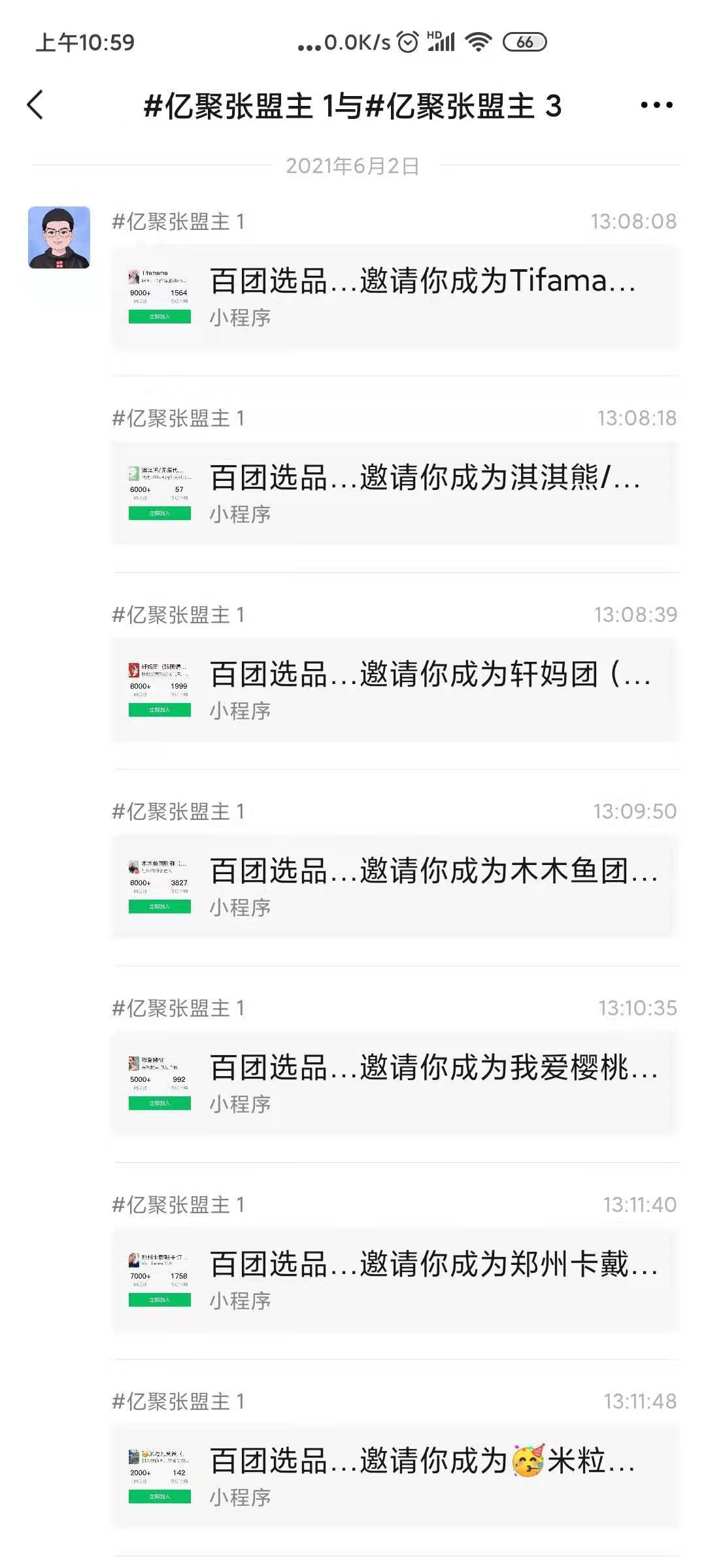
Task: Tap the avatar of 亿聚张盟主 1
Action: click(59, 237)
